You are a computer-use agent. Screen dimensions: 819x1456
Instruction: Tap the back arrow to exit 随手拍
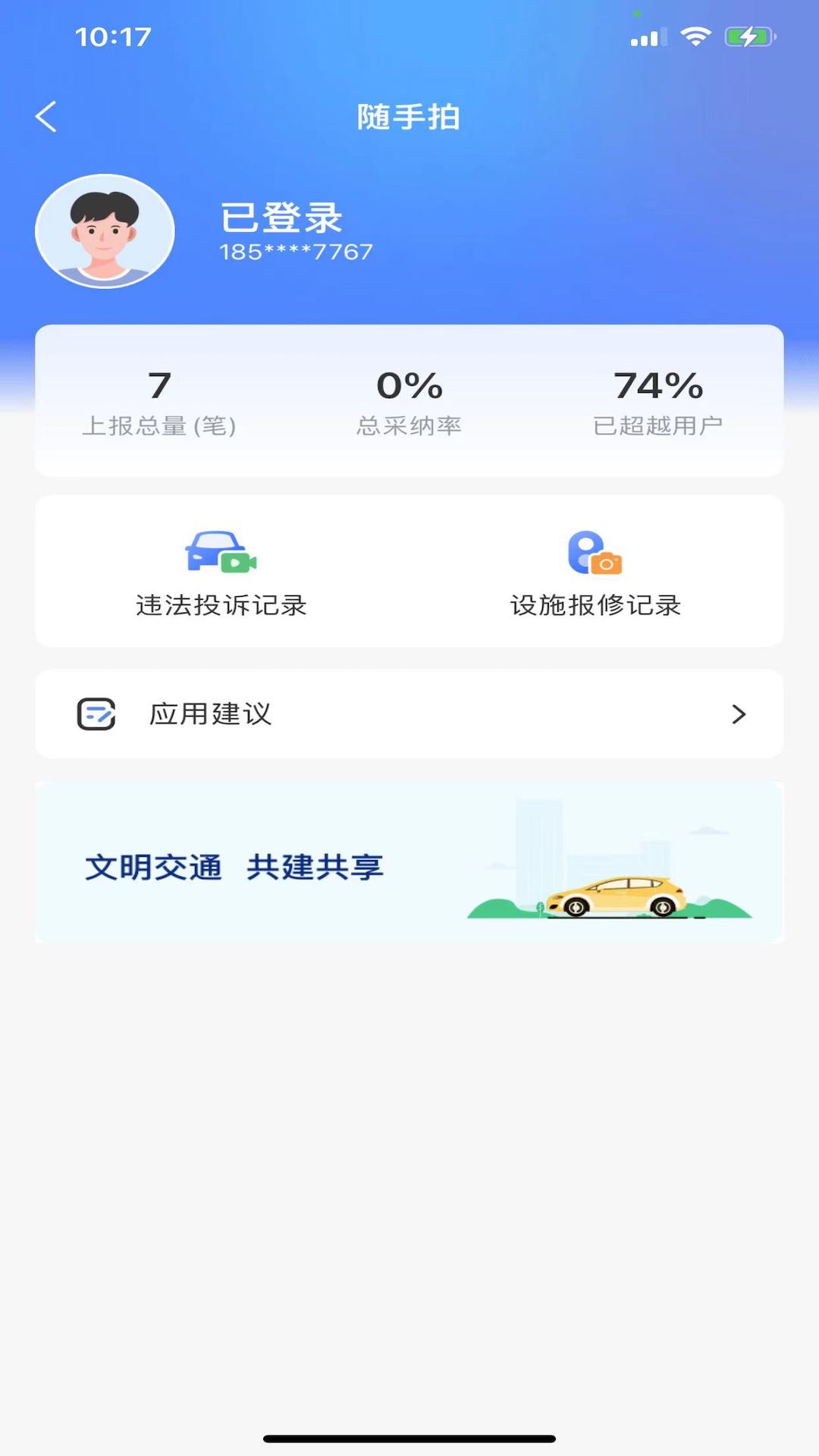tap(47, 117)
